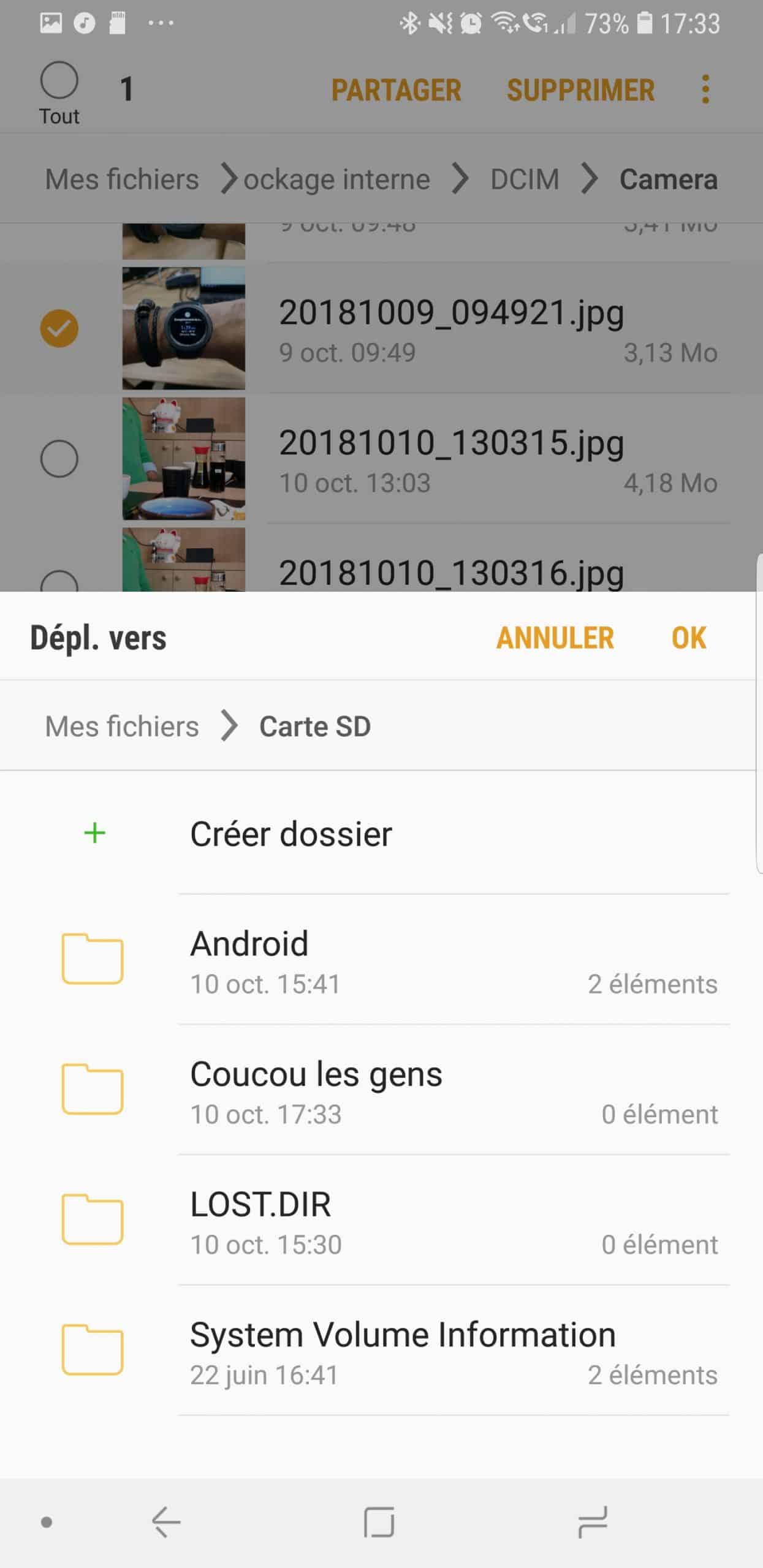Cancel the move with ANNULER
763x1568 pixels.
pos(555,638)
